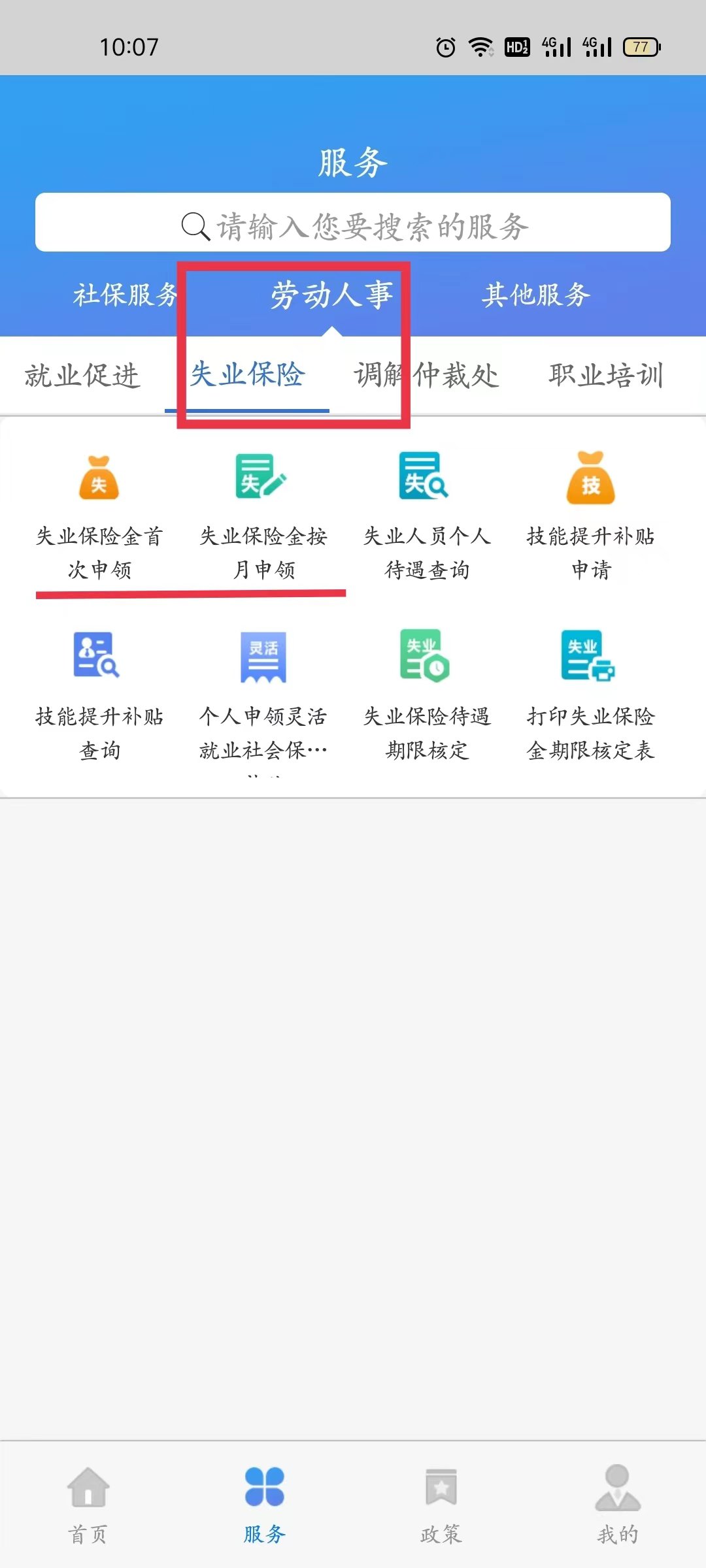
Task: Open 失业保险金首次申领 service
Action: (x=99, y=516)
